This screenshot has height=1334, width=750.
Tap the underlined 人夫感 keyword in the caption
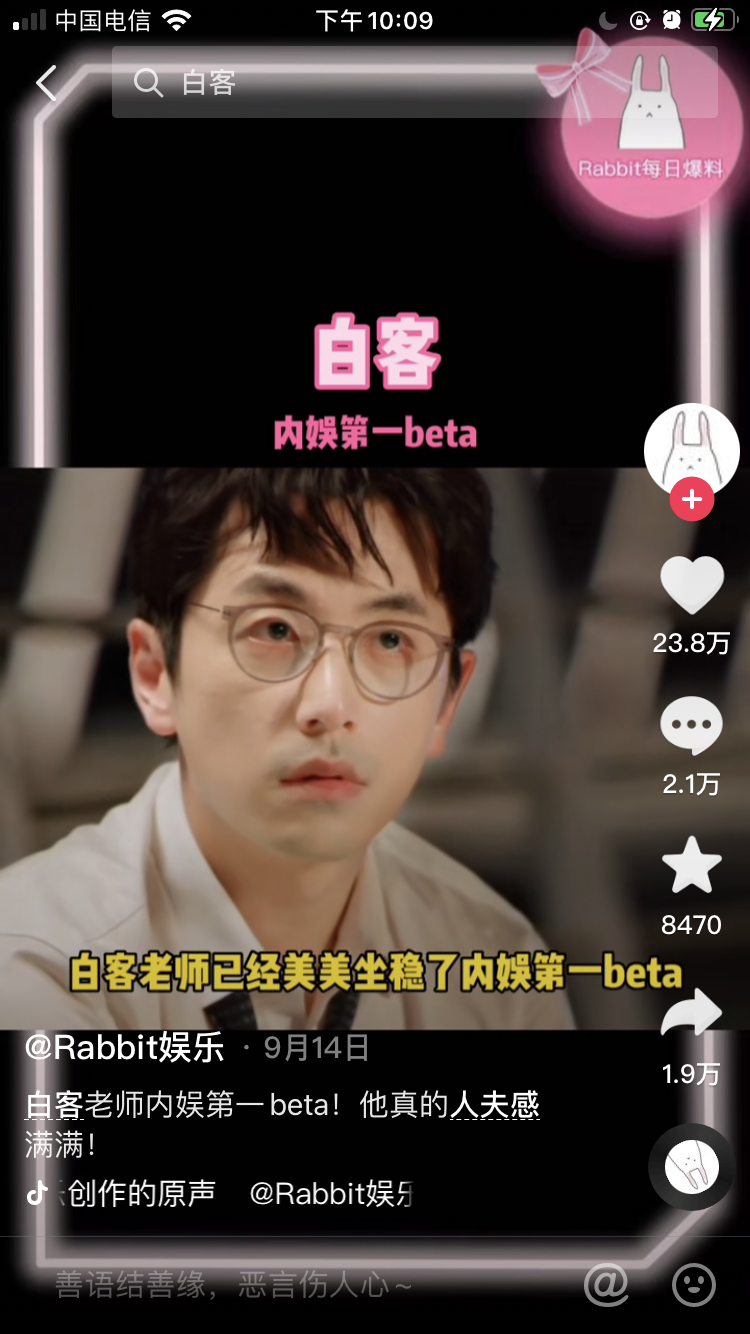point(495,1105)
